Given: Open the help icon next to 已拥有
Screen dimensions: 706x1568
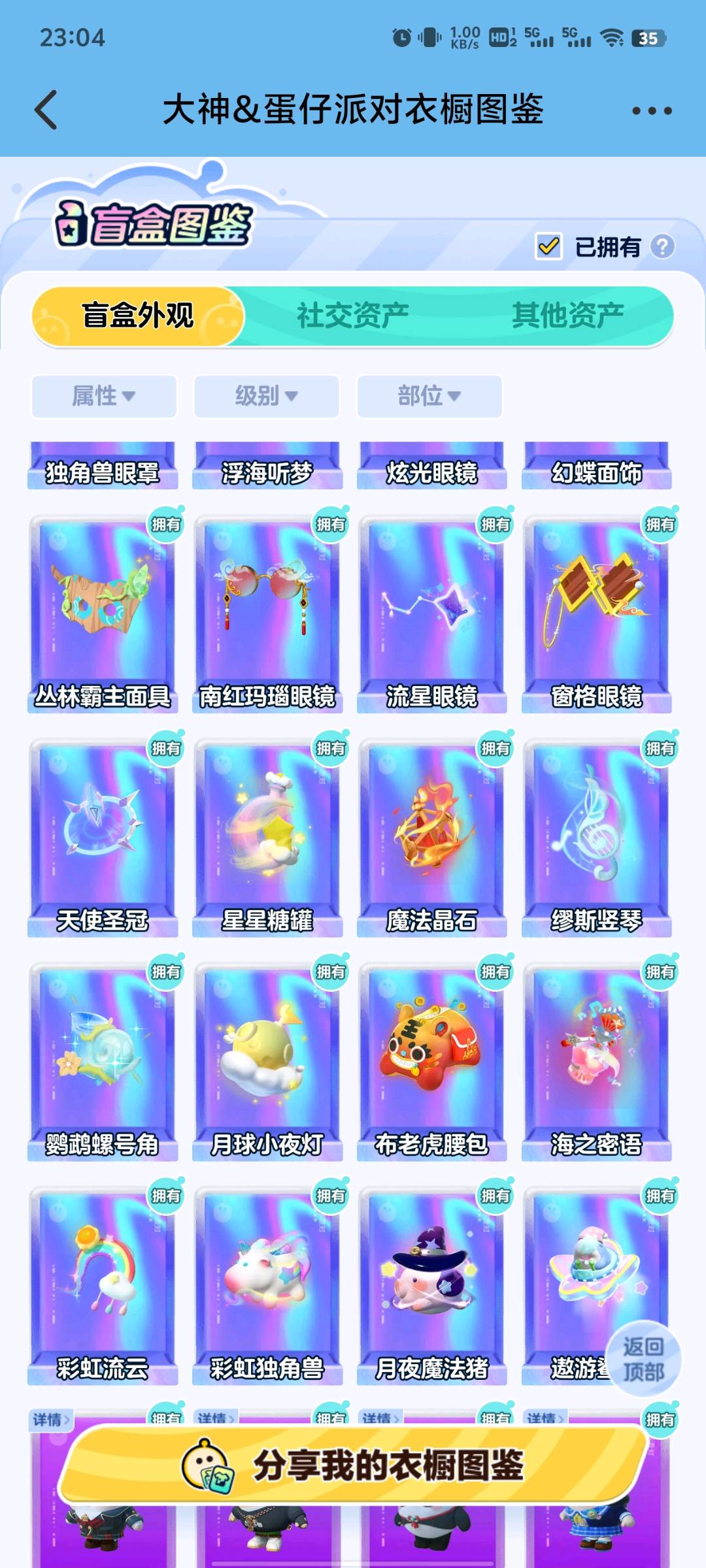Looking at the screenshot, I should click(x=662, y=247).
